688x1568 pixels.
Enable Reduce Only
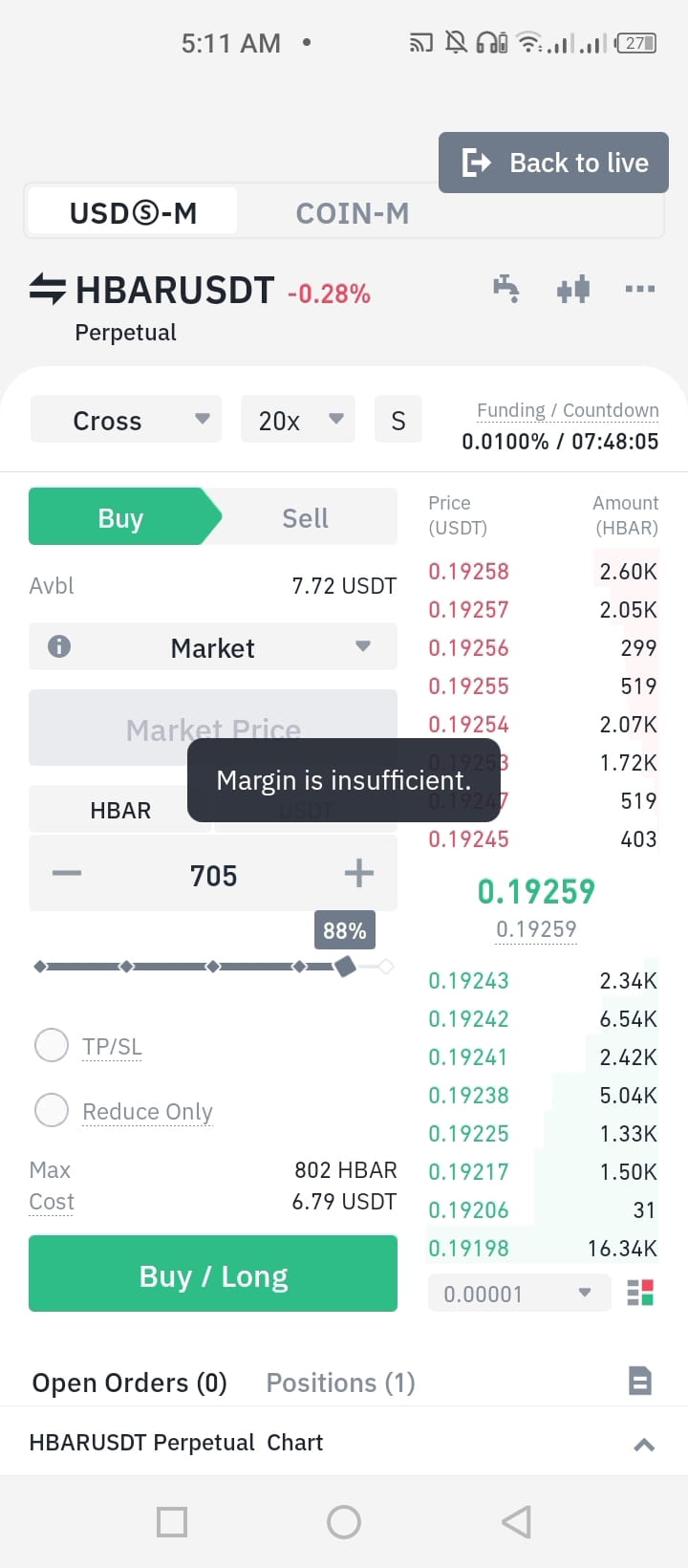(52, 1110)
